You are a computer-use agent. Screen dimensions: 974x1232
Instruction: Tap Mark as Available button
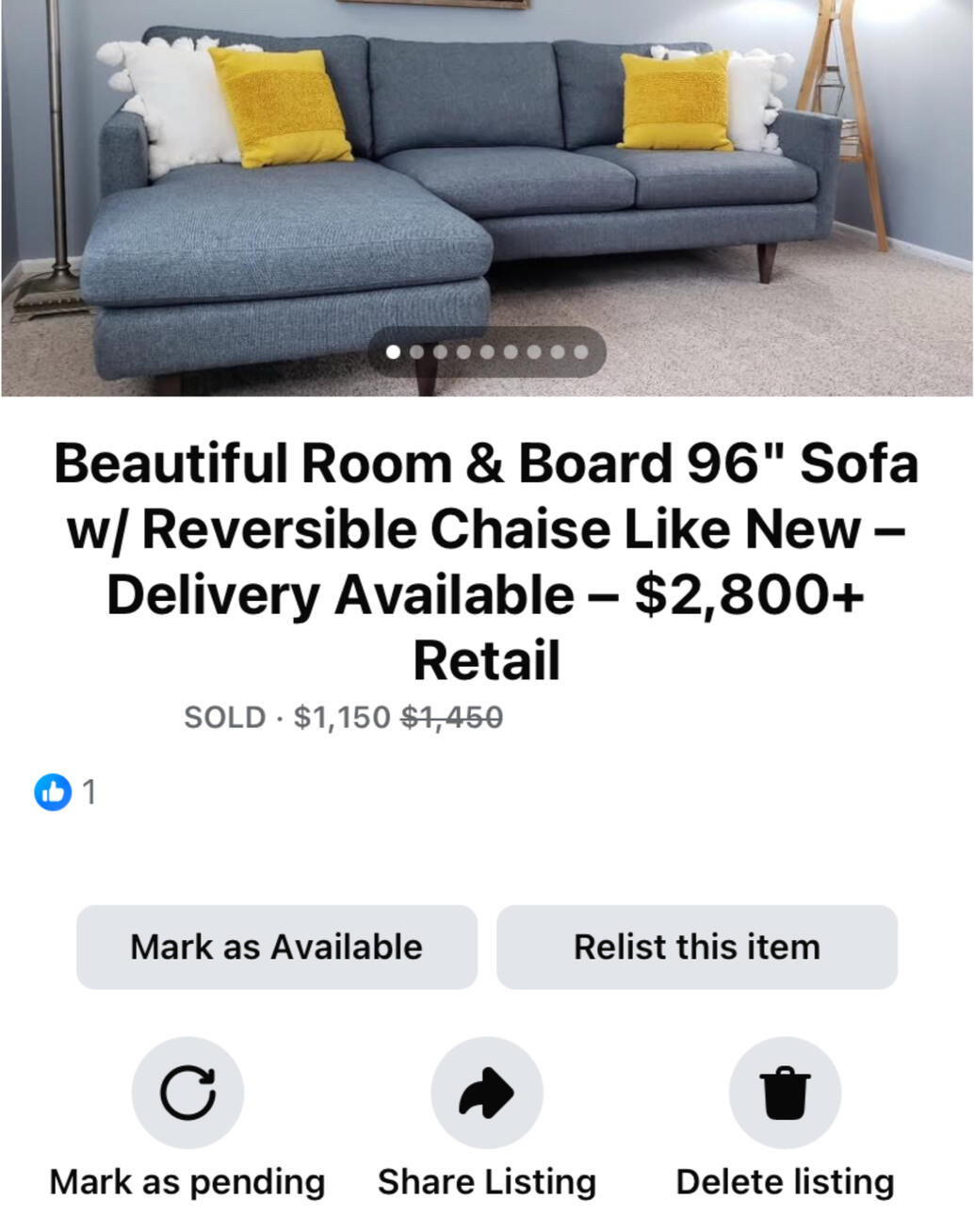click(276, 947)
